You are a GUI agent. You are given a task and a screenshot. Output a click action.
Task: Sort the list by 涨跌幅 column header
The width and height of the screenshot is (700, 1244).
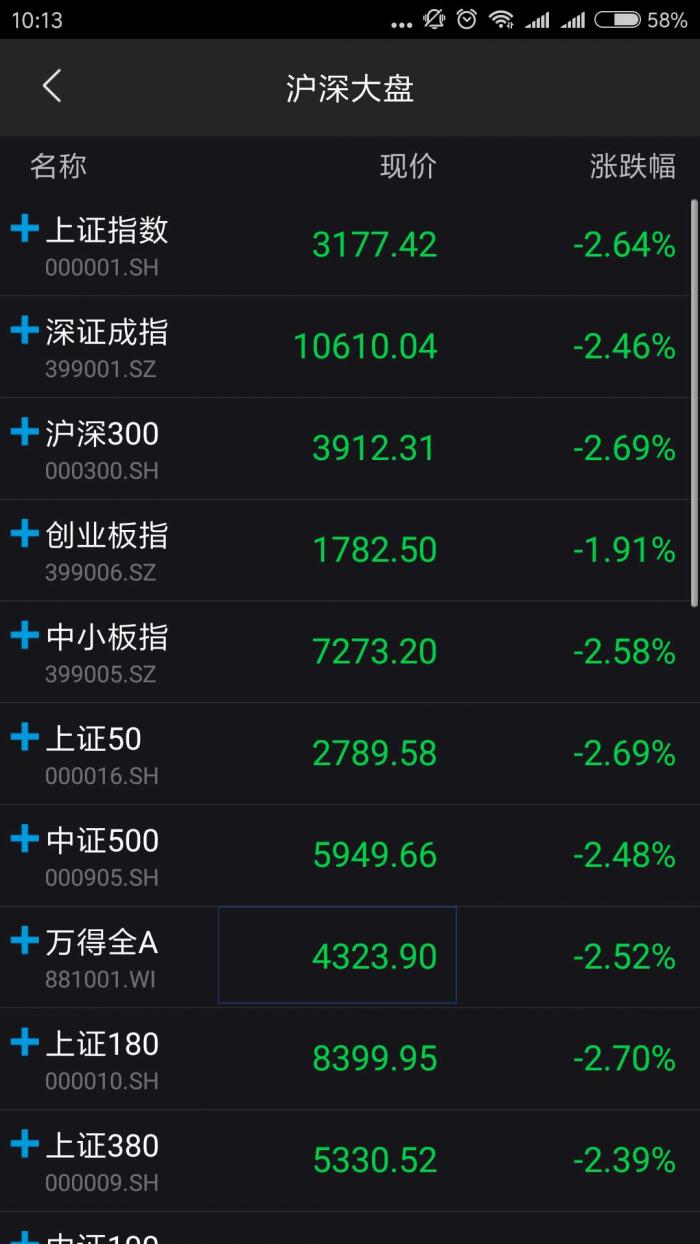coord(632,166)
